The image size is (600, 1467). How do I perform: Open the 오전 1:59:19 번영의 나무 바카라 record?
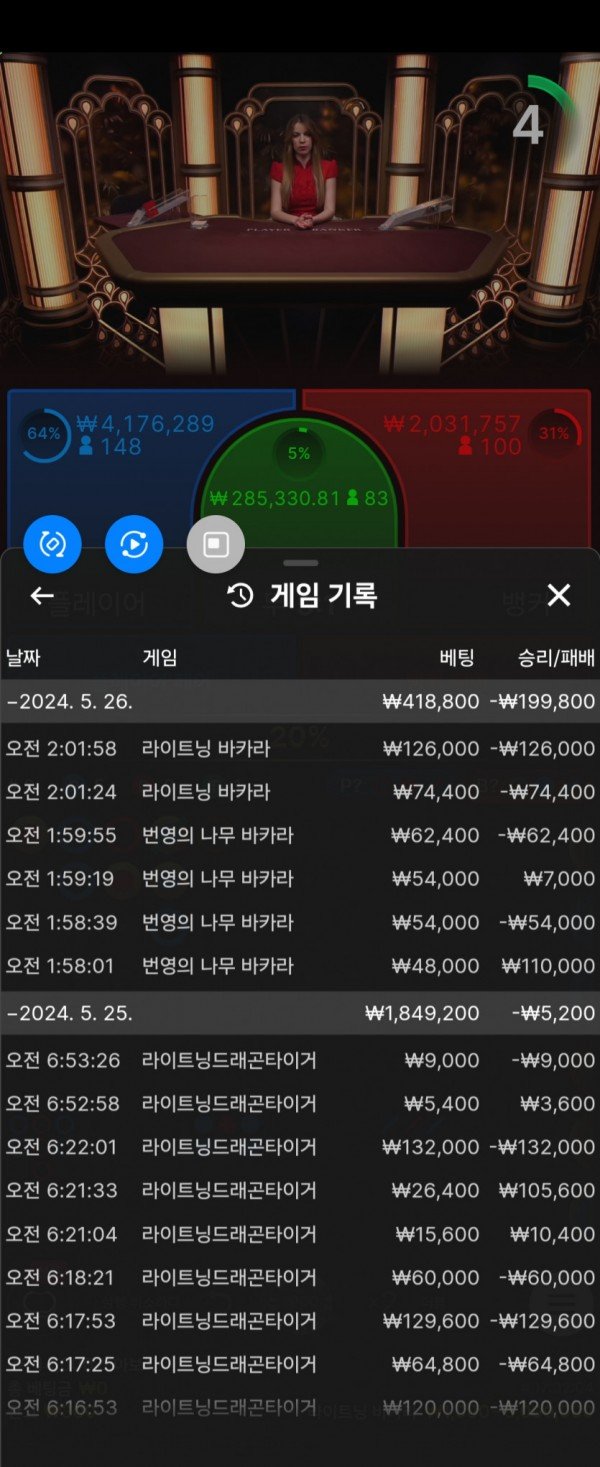pyautogui.click(x=300, y=879)
